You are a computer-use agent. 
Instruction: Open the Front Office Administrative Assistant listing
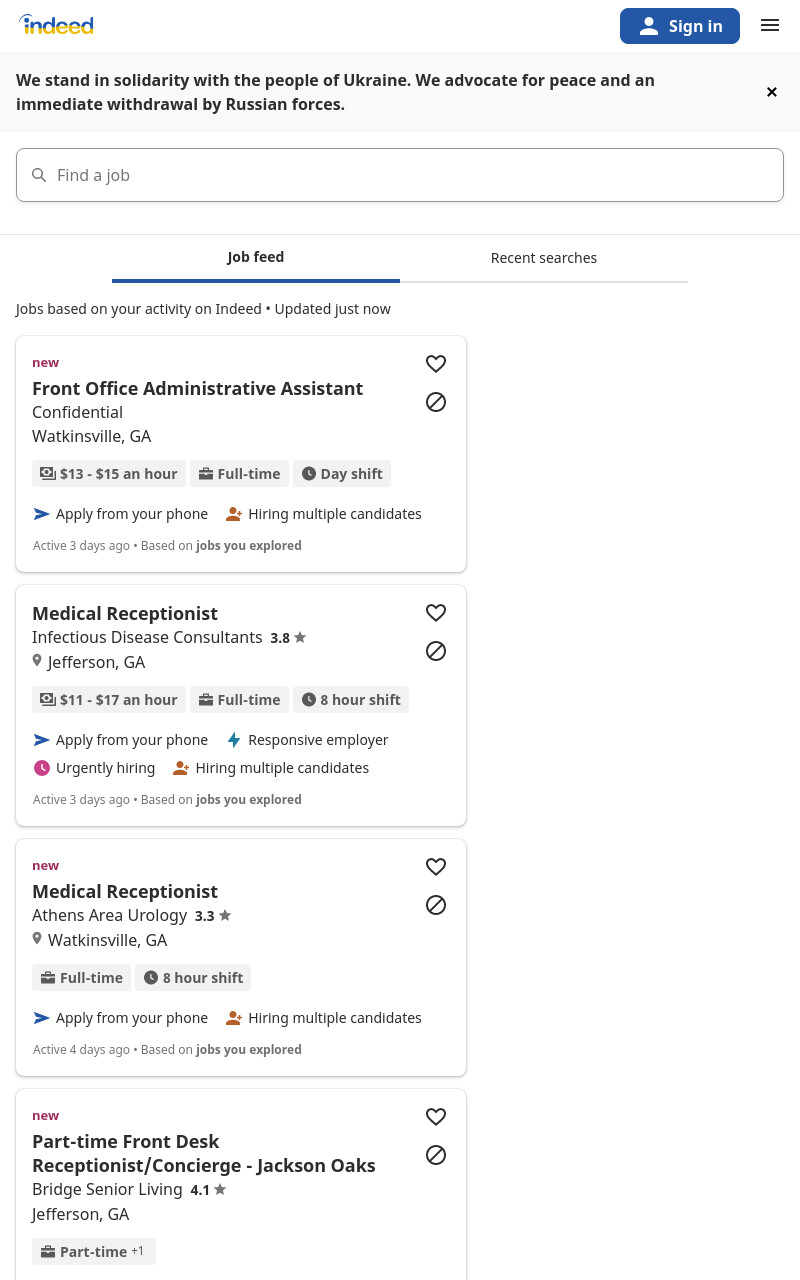click(197, 388)
